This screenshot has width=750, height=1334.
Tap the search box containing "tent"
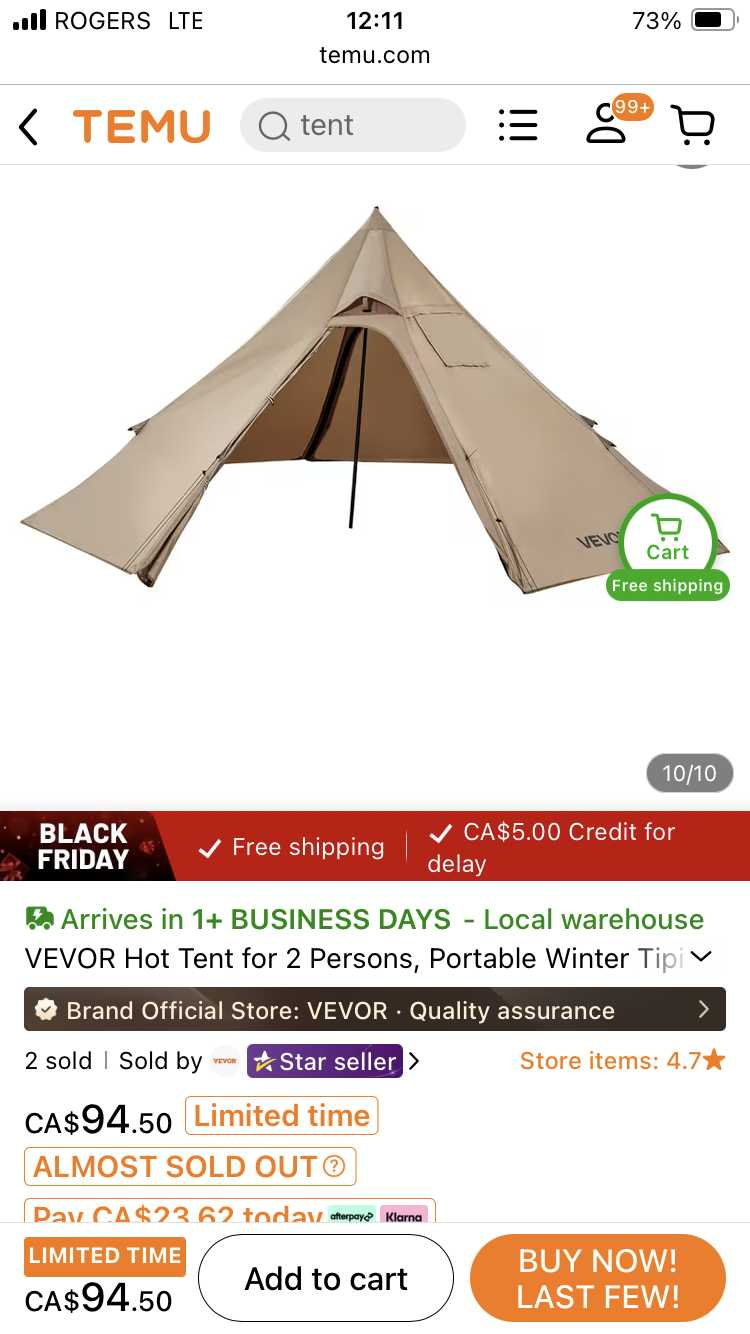tap(353, 126)
